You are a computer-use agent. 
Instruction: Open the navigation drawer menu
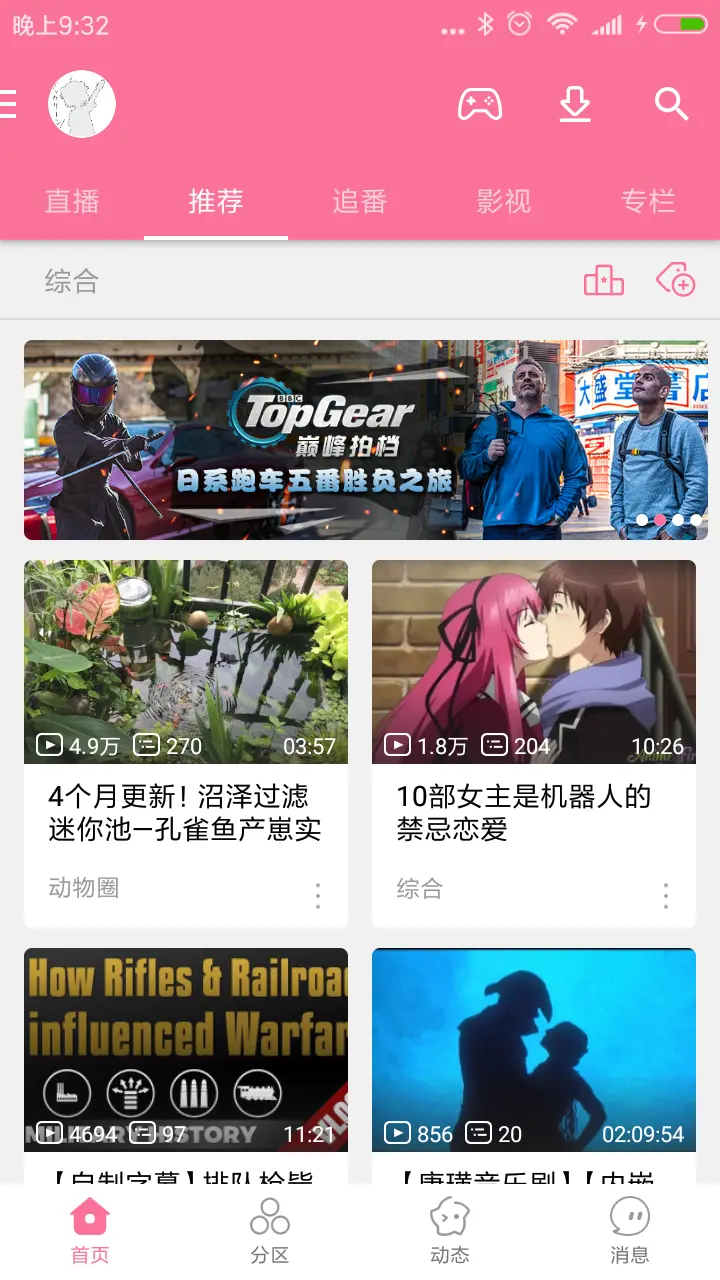coord(9,104)
